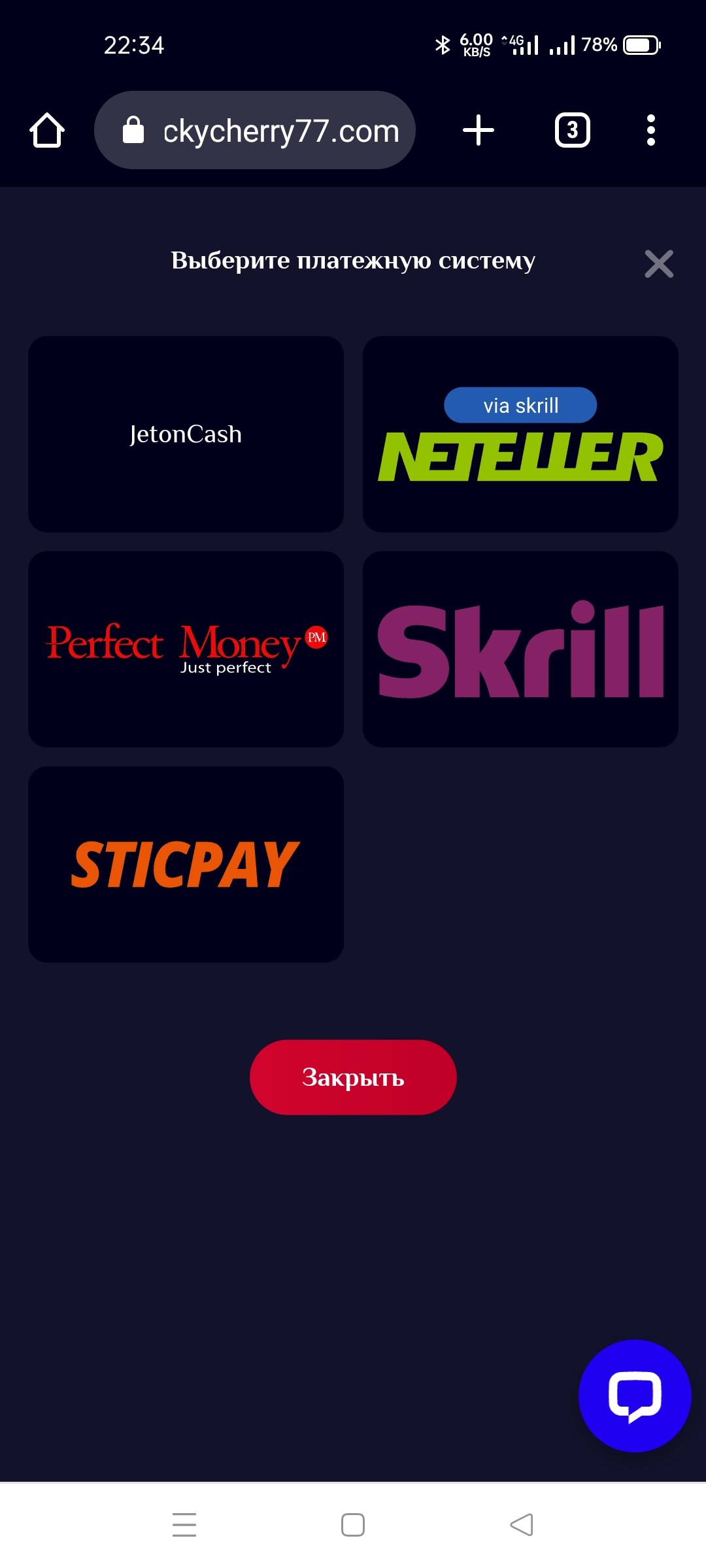Image resolution: width=706 pixels, height=1568 pixels.
Task: Close the payment system dialog with X
Action: click(x=658, y=264)
